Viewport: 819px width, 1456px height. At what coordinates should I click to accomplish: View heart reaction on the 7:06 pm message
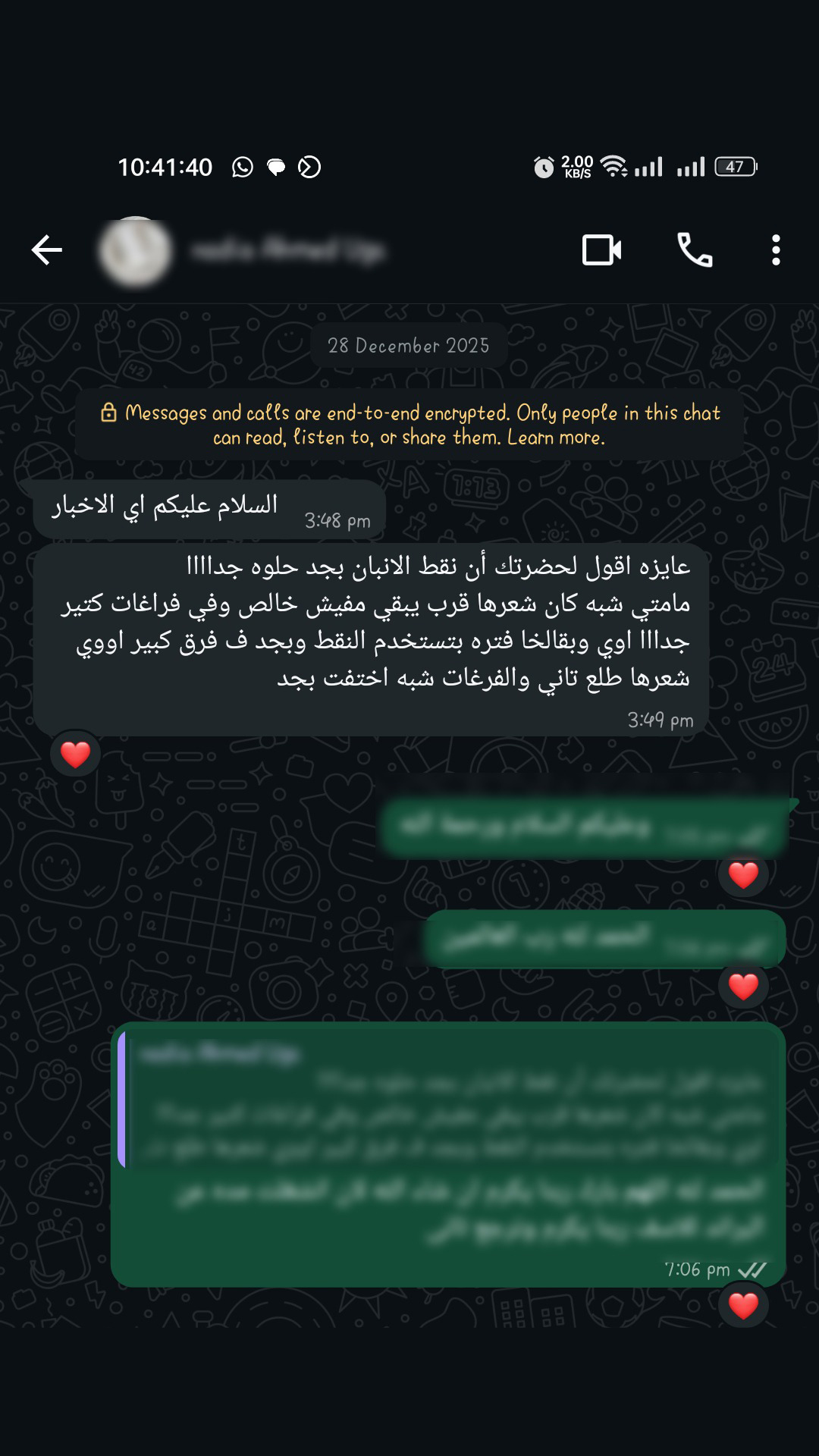click(x=743, y=1306)
